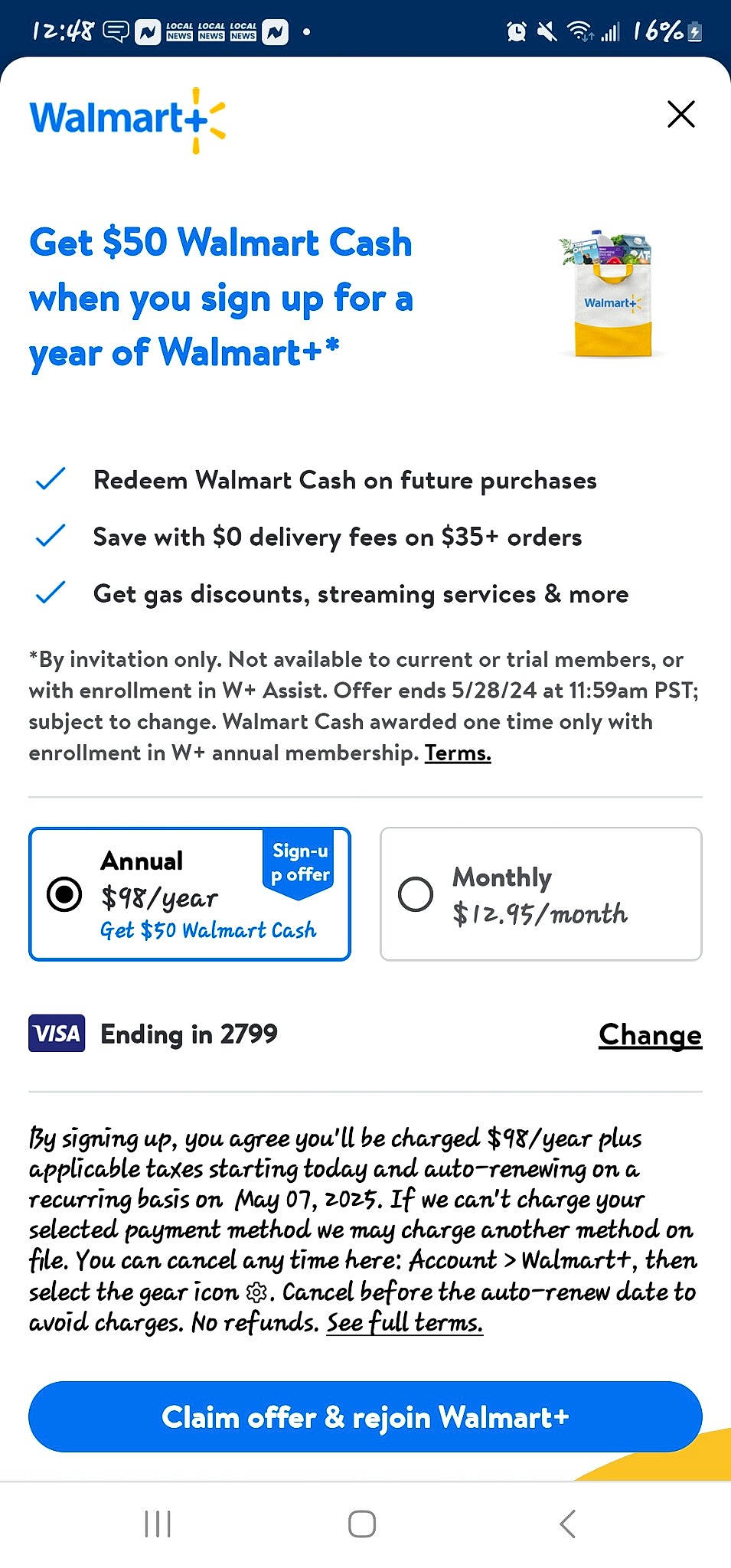Go to the phone's home screen
The height and width of the screenshot is (1568, 731).
(x=362, y=1524)
